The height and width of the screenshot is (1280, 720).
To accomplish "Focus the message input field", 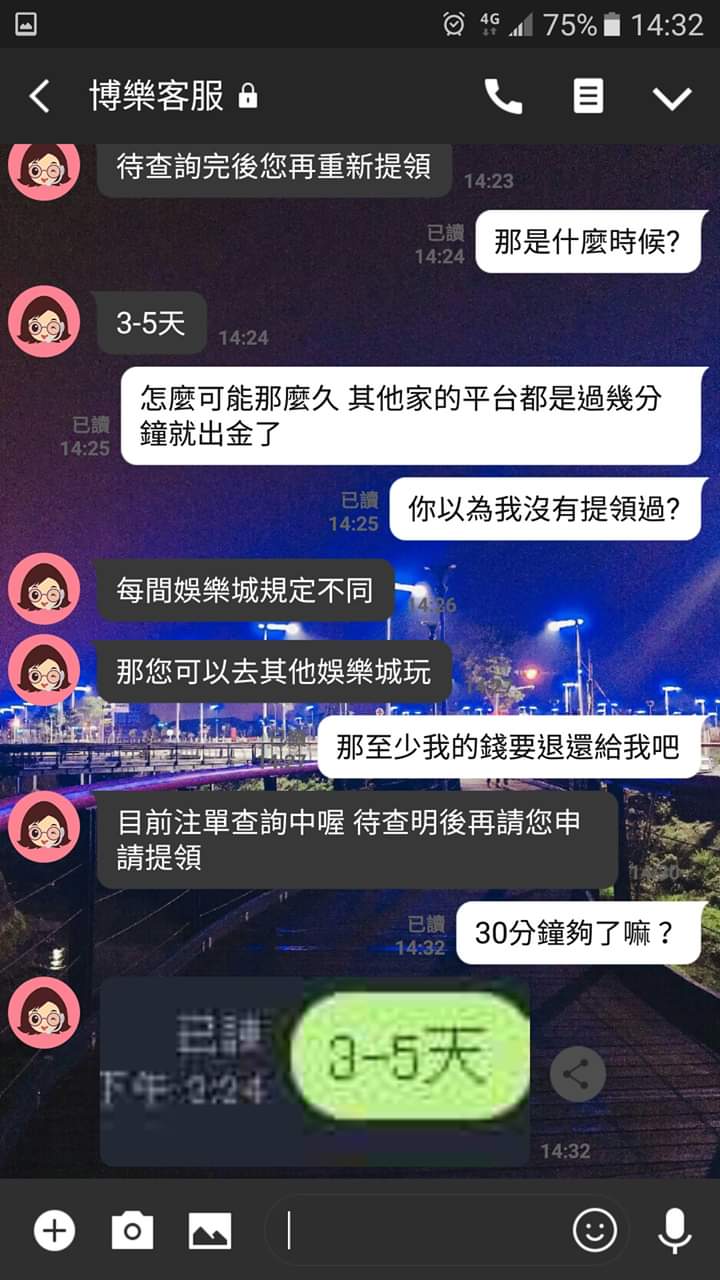I will pyautogui.click(x=420, y=1230).
